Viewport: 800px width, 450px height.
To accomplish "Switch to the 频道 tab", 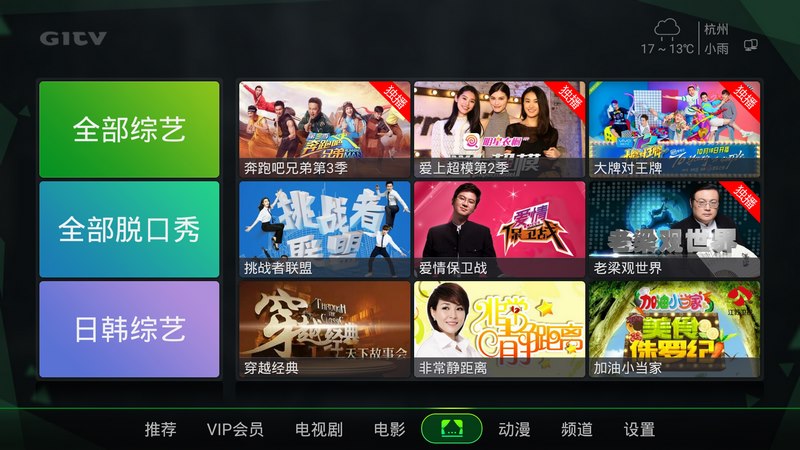I will coord(577,430).
